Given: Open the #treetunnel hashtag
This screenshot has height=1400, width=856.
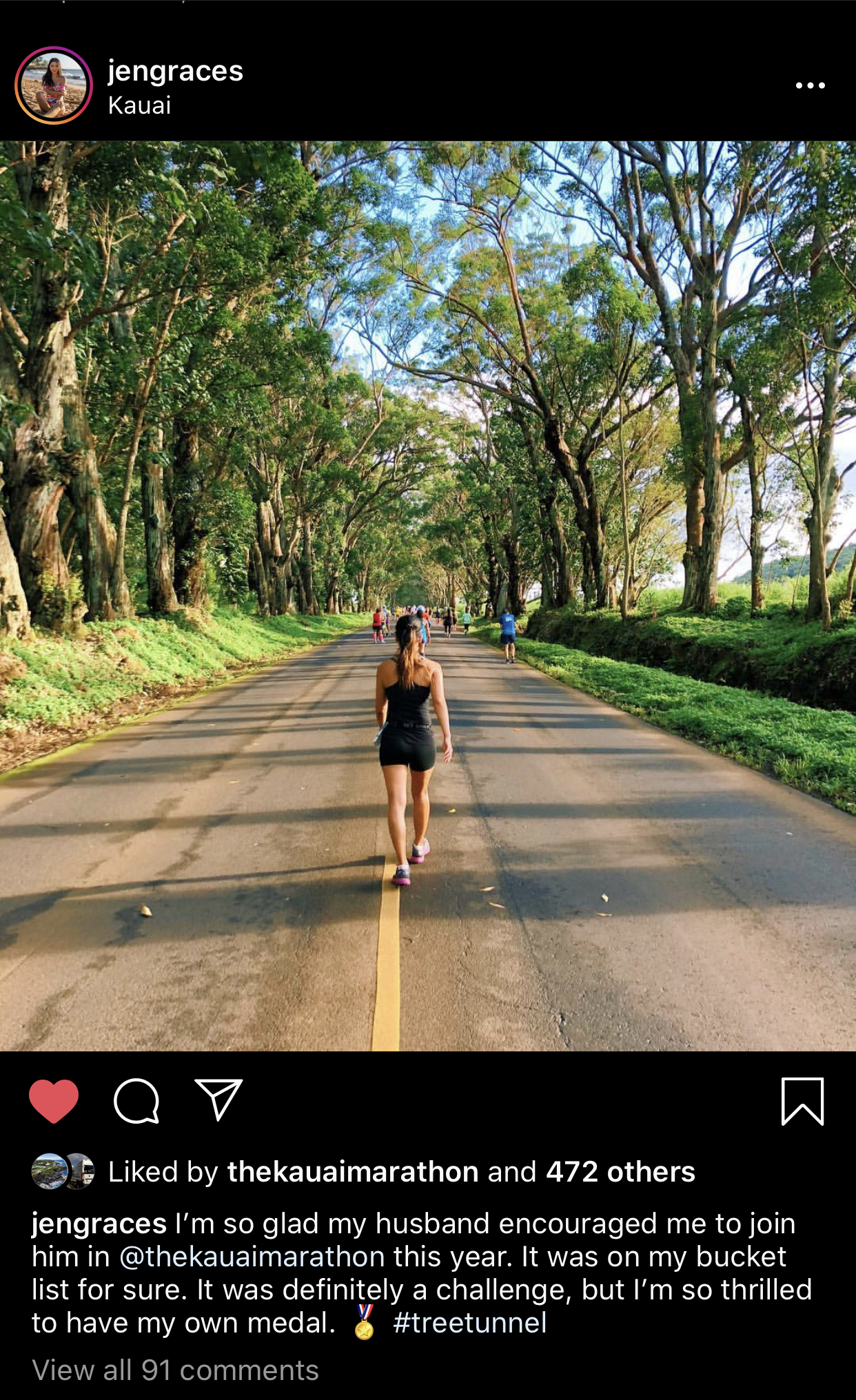Looking at the screenshot, I should [x=469, y=1323].
